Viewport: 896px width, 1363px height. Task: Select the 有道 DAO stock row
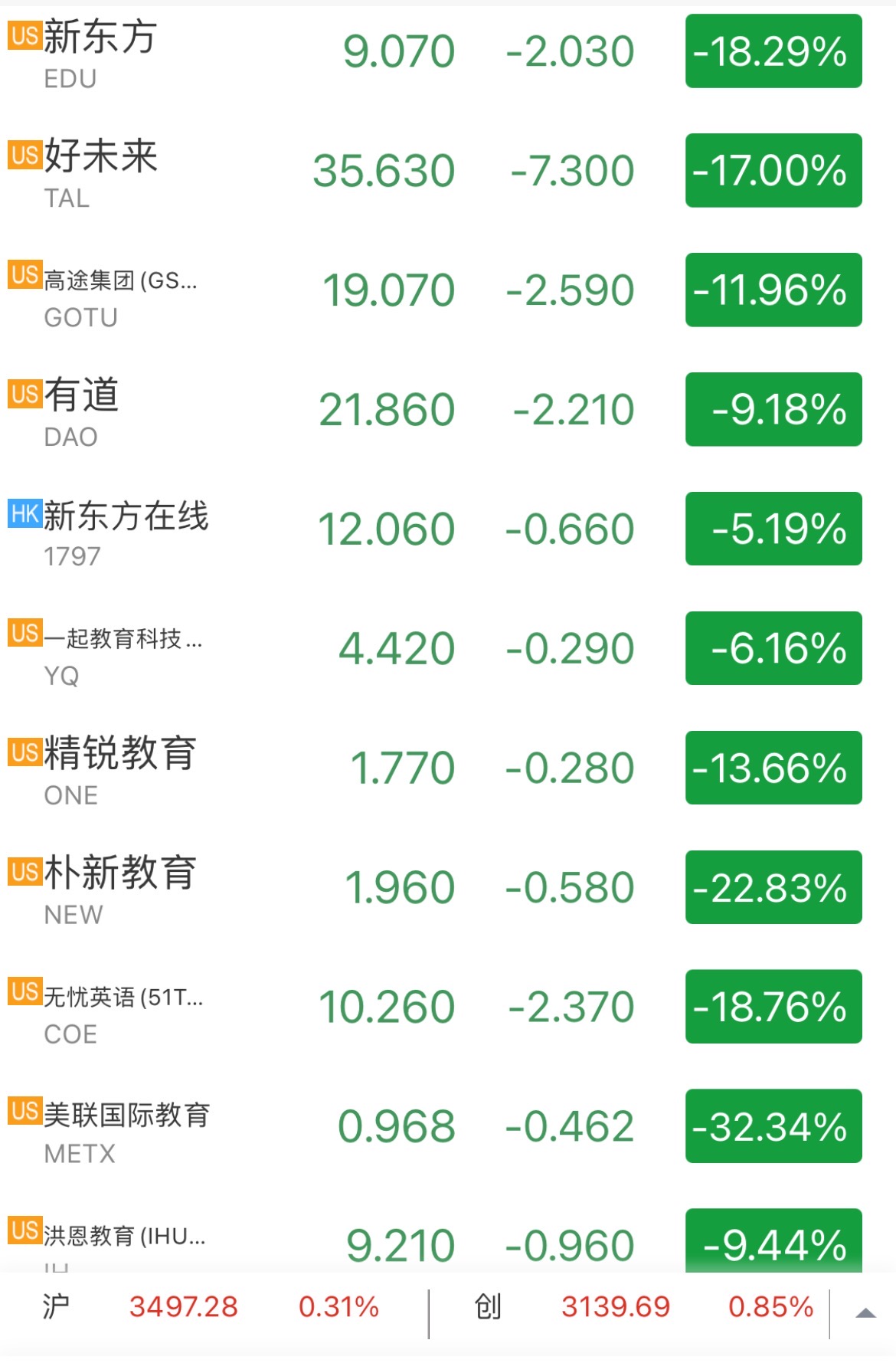coord(82,411)
